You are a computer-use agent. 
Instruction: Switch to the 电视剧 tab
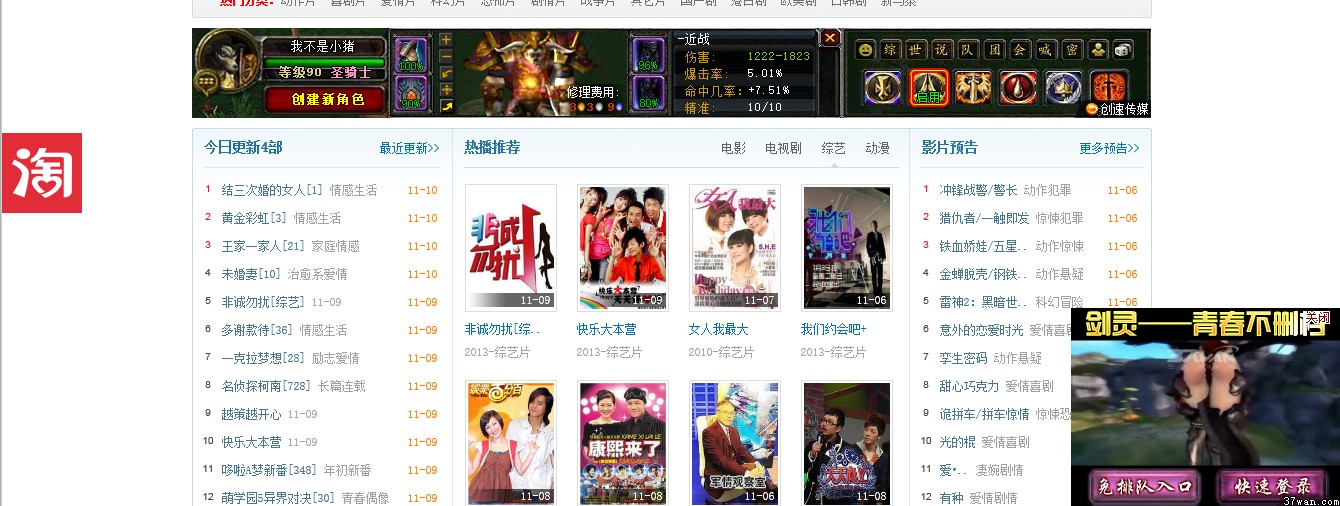[x=783, y=148]
